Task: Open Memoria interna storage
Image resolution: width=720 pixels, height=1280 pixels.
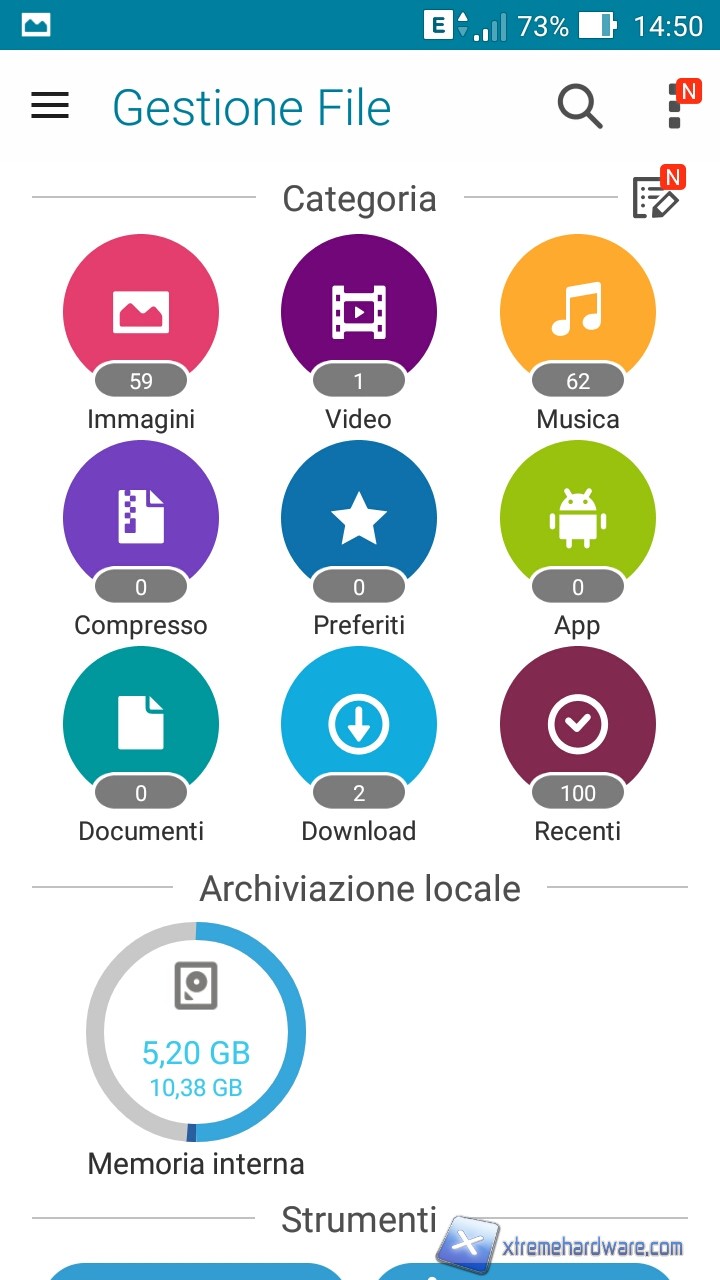Action: click(196, 1034)
